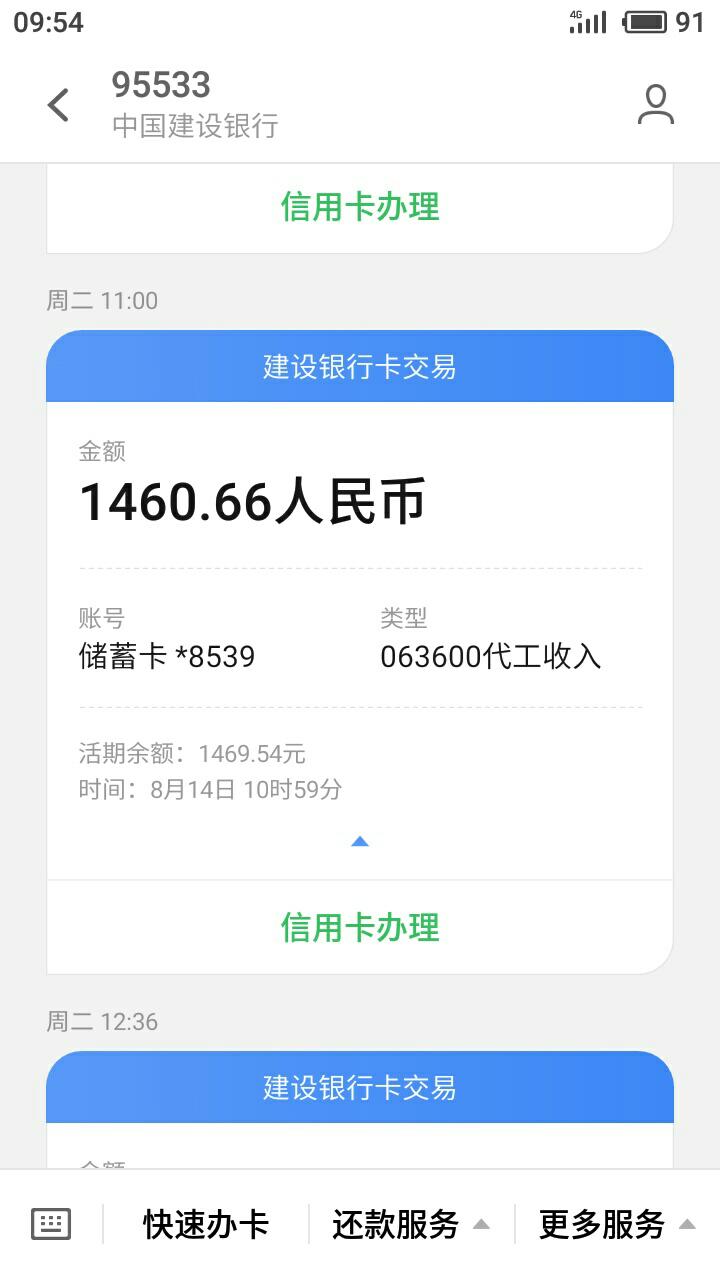Expand the 更多服务 menu

pyautogui.click(x=617, y=1224)
